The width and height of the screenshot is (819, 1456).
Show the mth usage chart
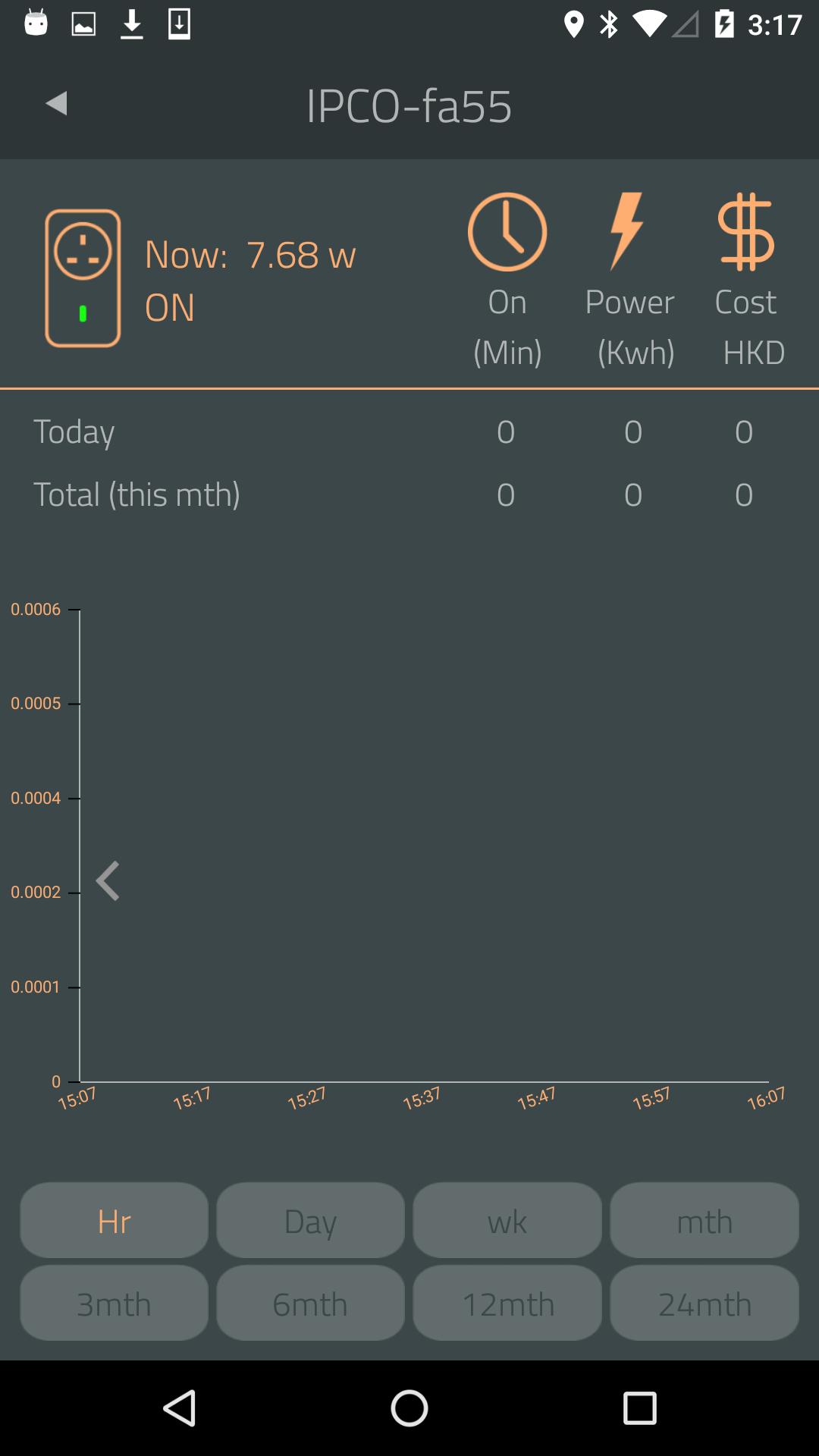704,1221
